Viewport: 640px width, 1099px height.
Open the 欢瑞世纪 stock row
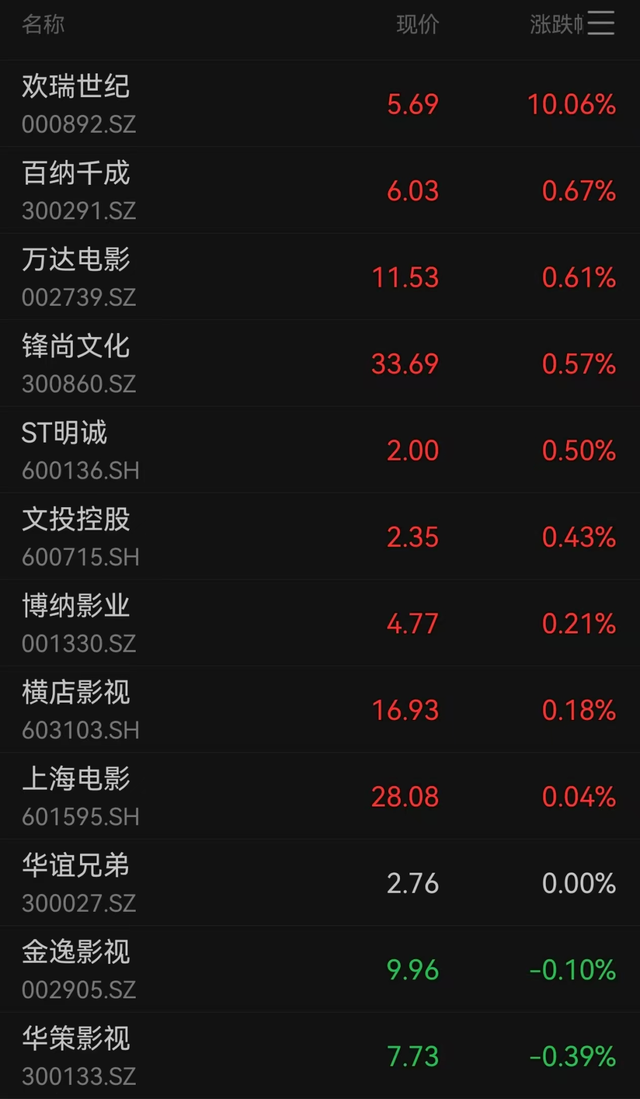[320, 104]
